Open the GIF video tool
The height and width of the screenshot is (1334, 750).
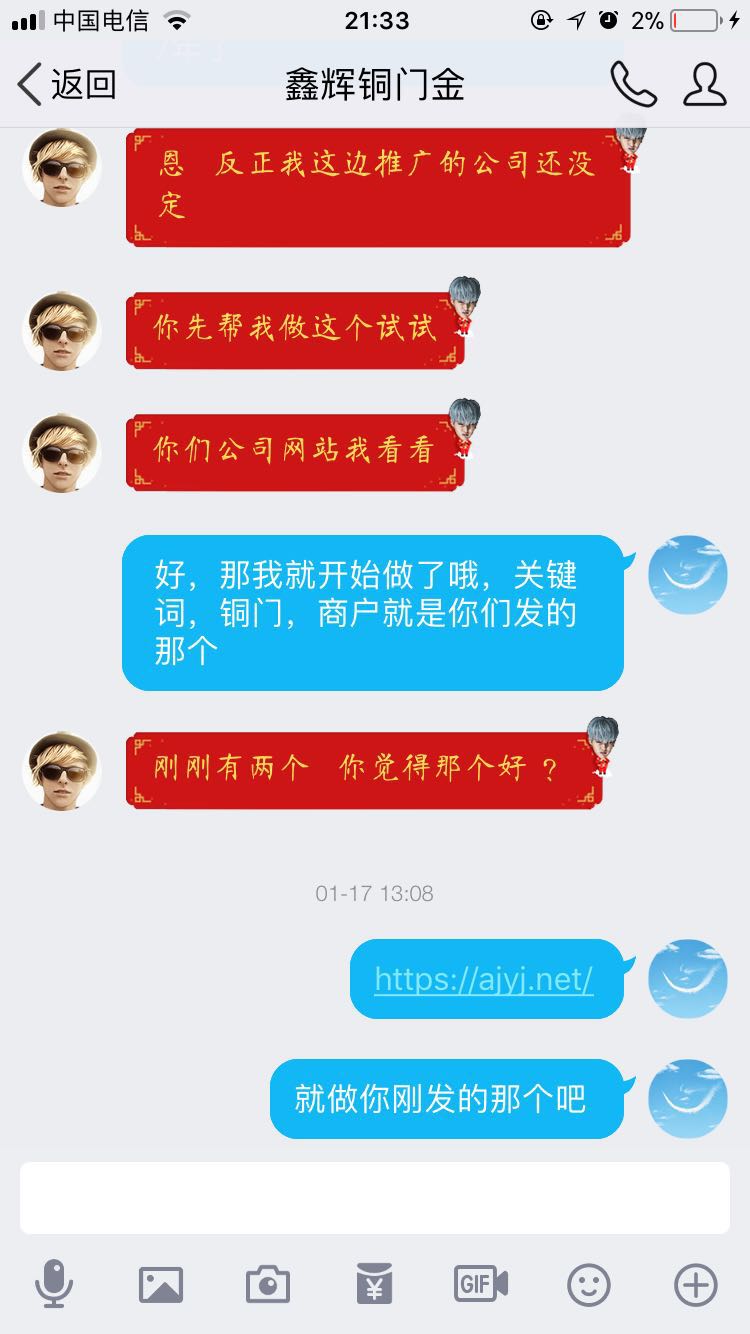(481, 1283)
